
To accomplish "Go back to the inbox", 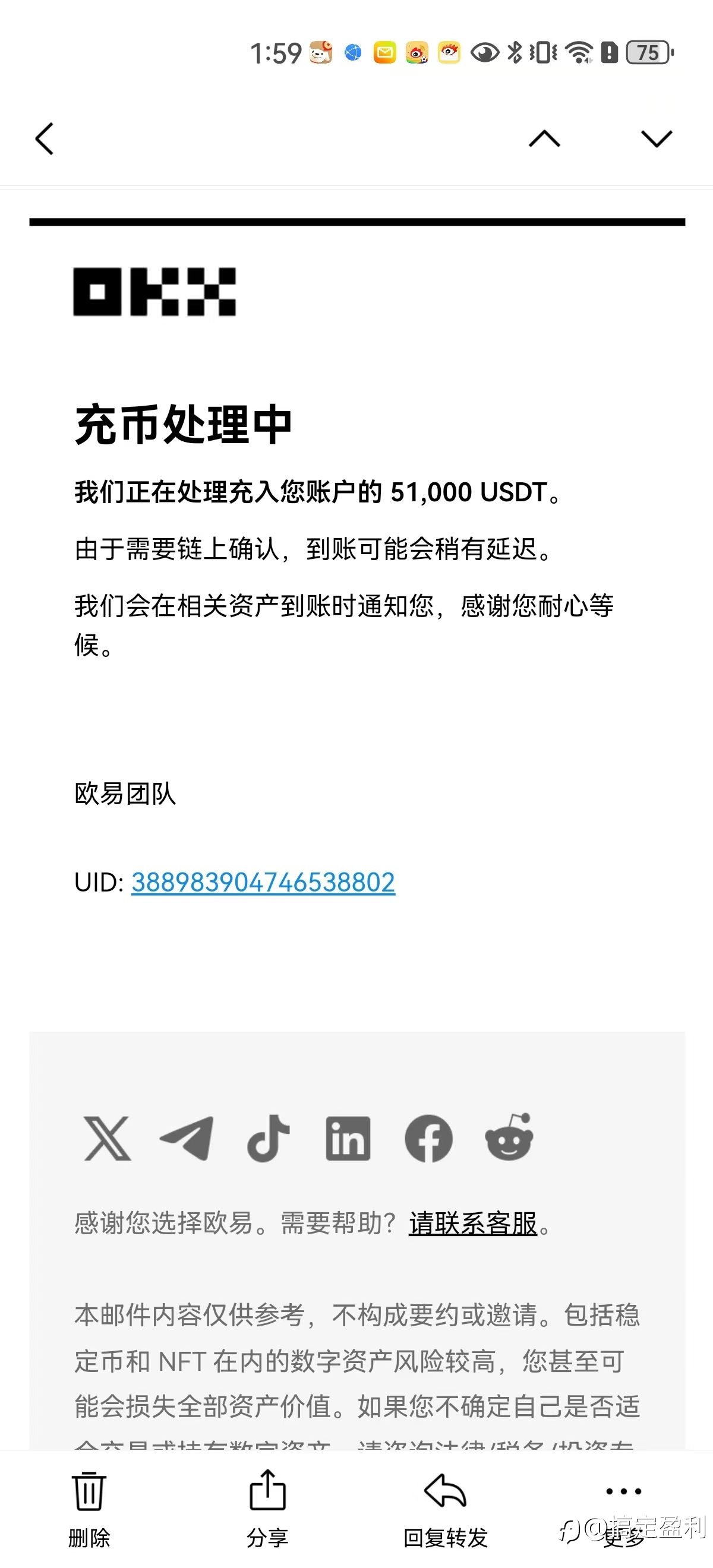I will tap(45, 139).
